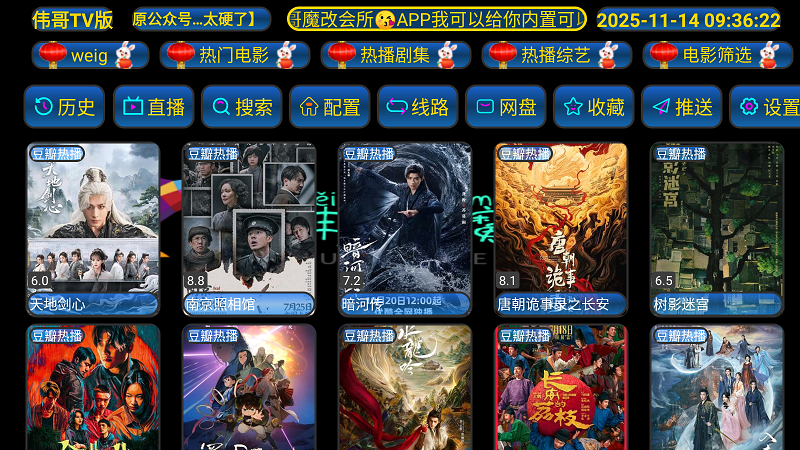Open the 搜索 search button

click(240, 107)
